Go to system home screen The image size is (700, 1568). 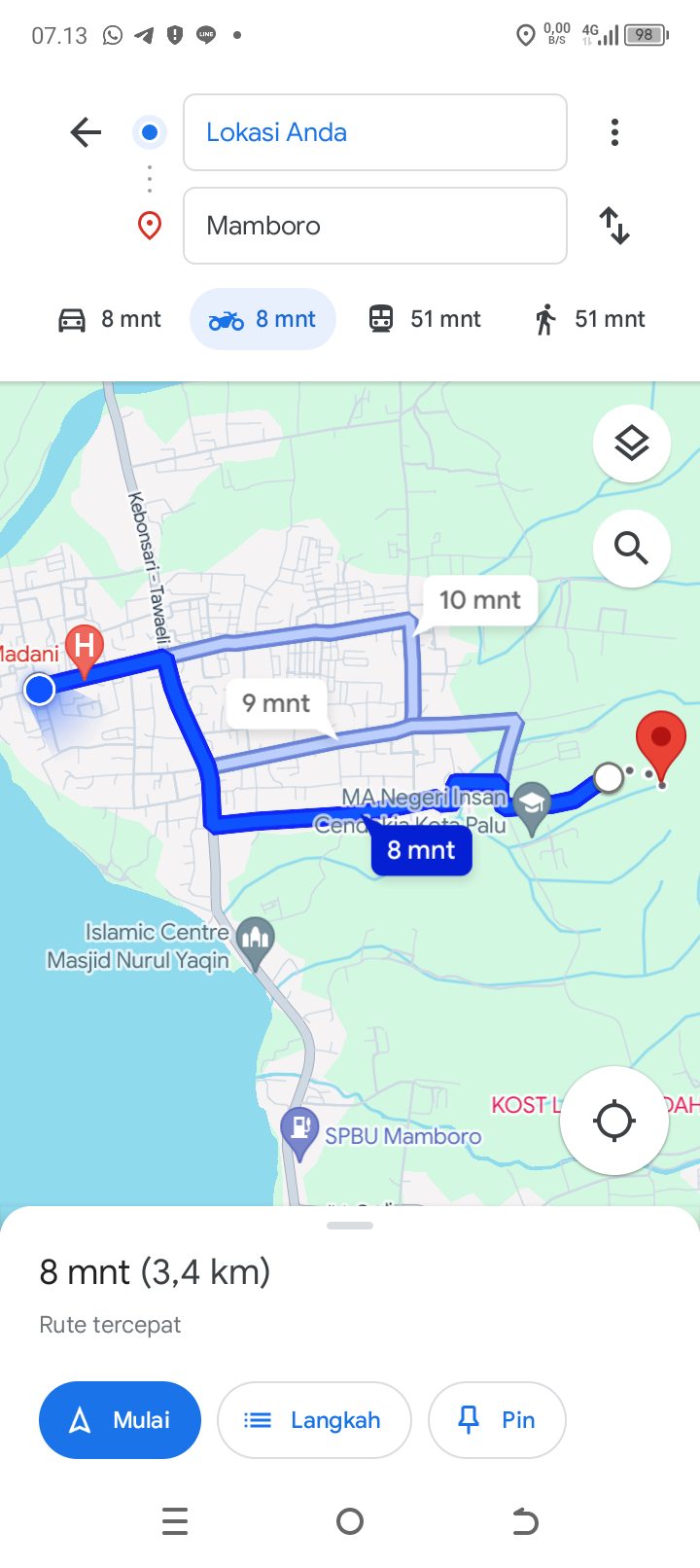point(350,1521)
